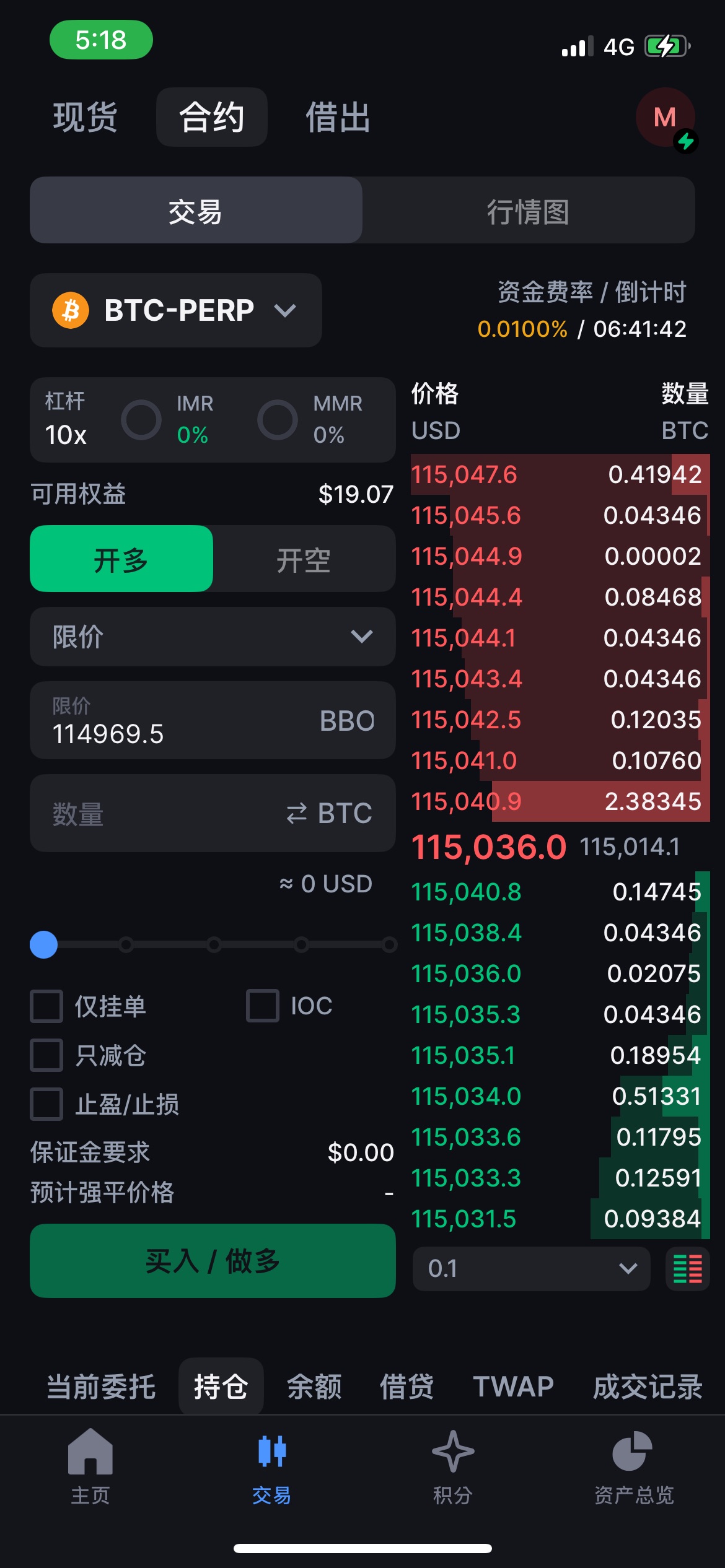Tap the BBO price option
725x1568 pixels.
[347, 721]
